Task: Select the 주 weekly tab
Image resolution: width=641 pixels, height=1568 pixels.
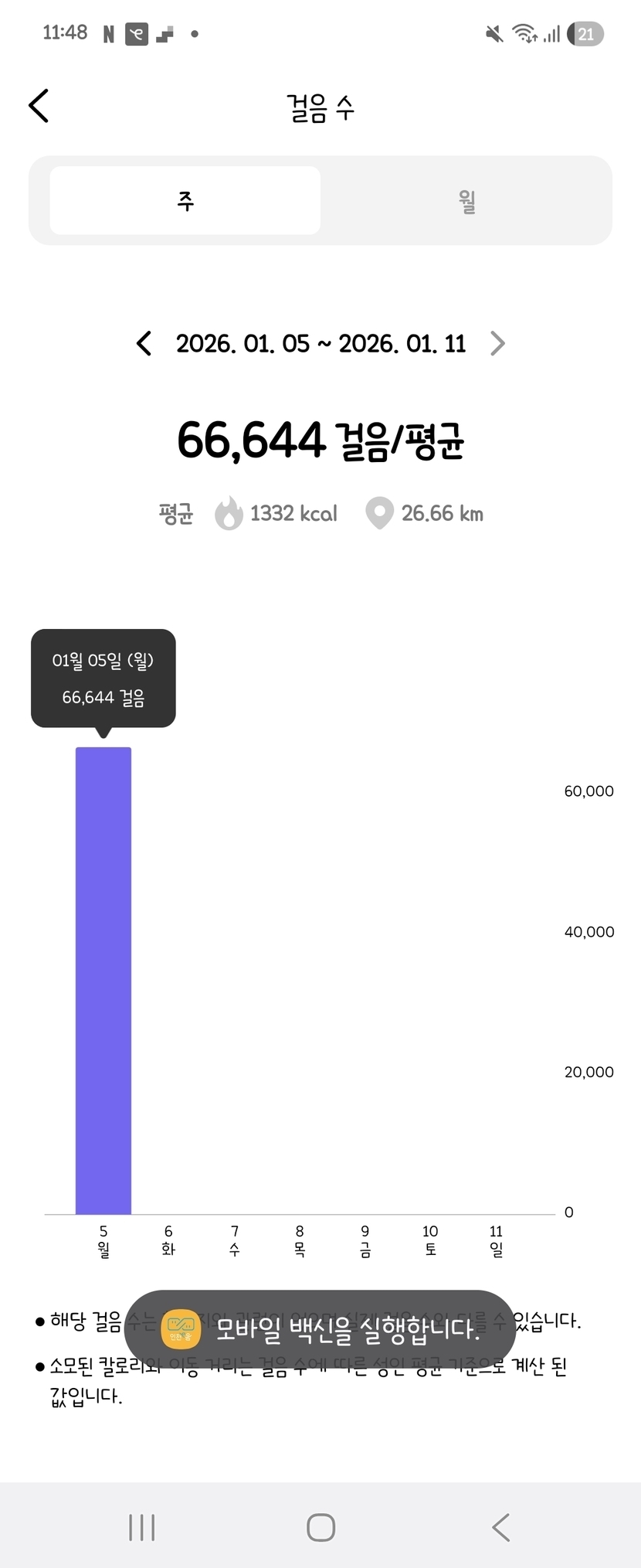Action: point(185,200)
